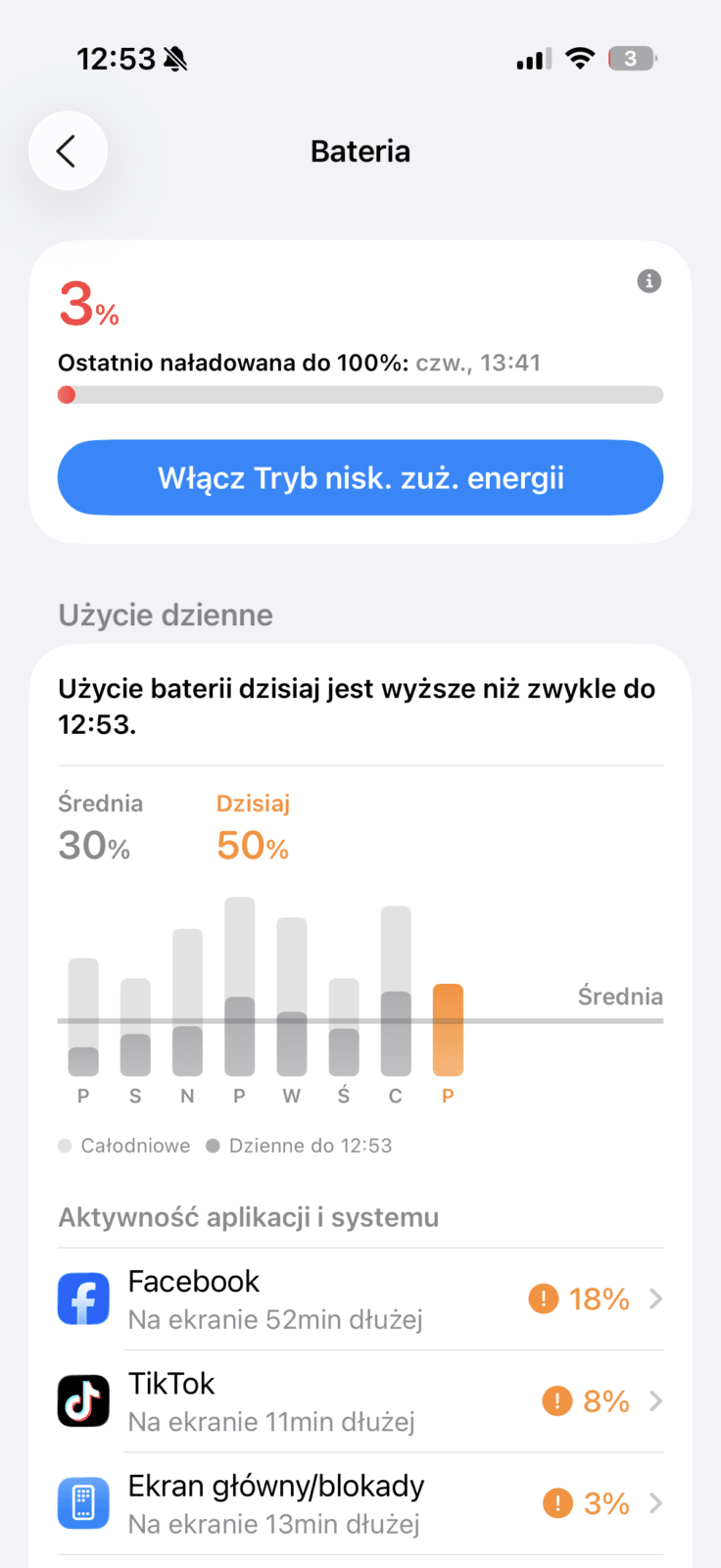Open TikTok battery usage details
This screenshot has height=1568, width=721.
360,1401
